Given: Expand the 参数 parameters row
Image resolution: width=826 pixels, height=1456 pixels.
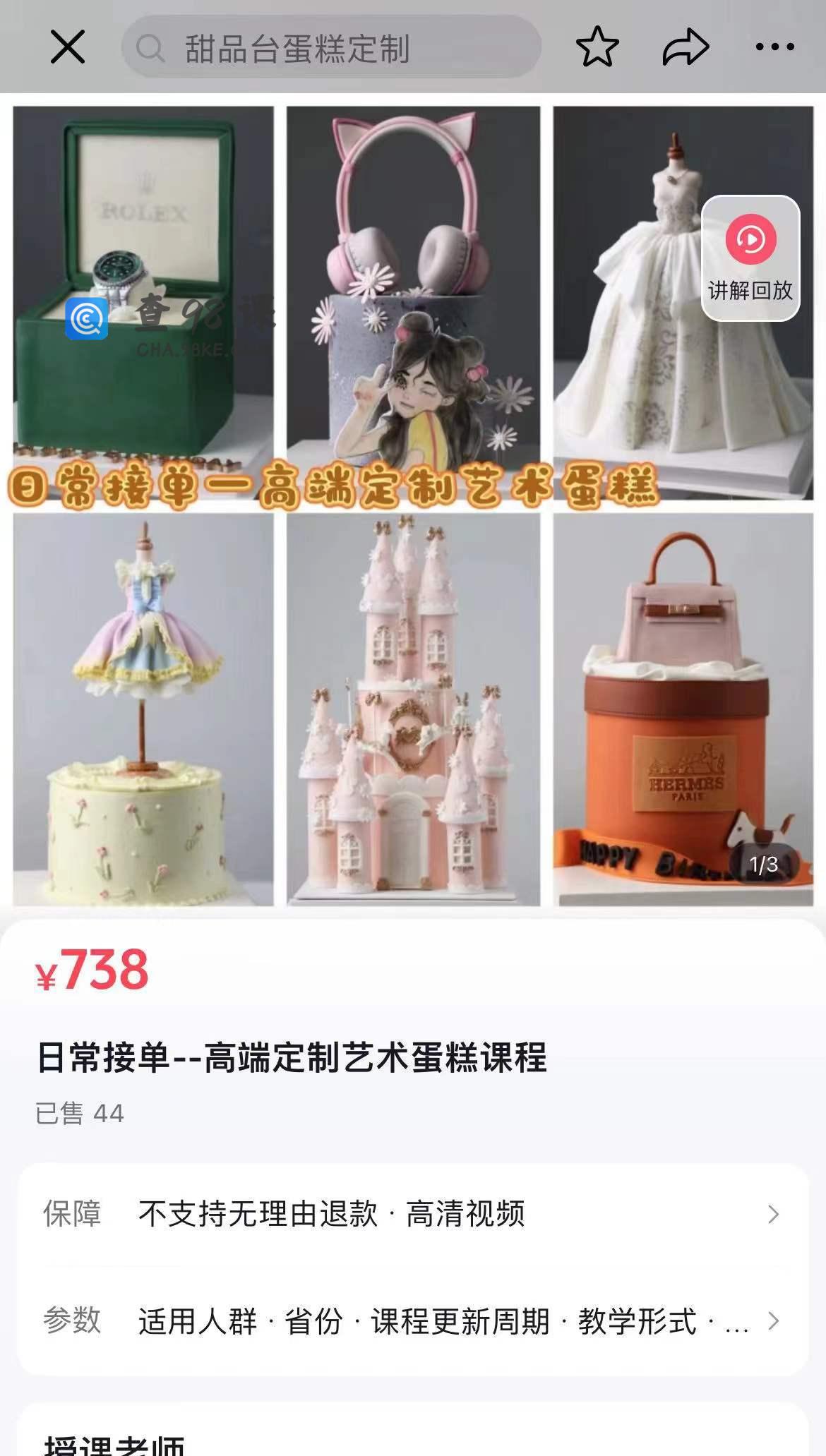Looking at the screenshot, I should pyautogui.click(x=413, y=1320).
